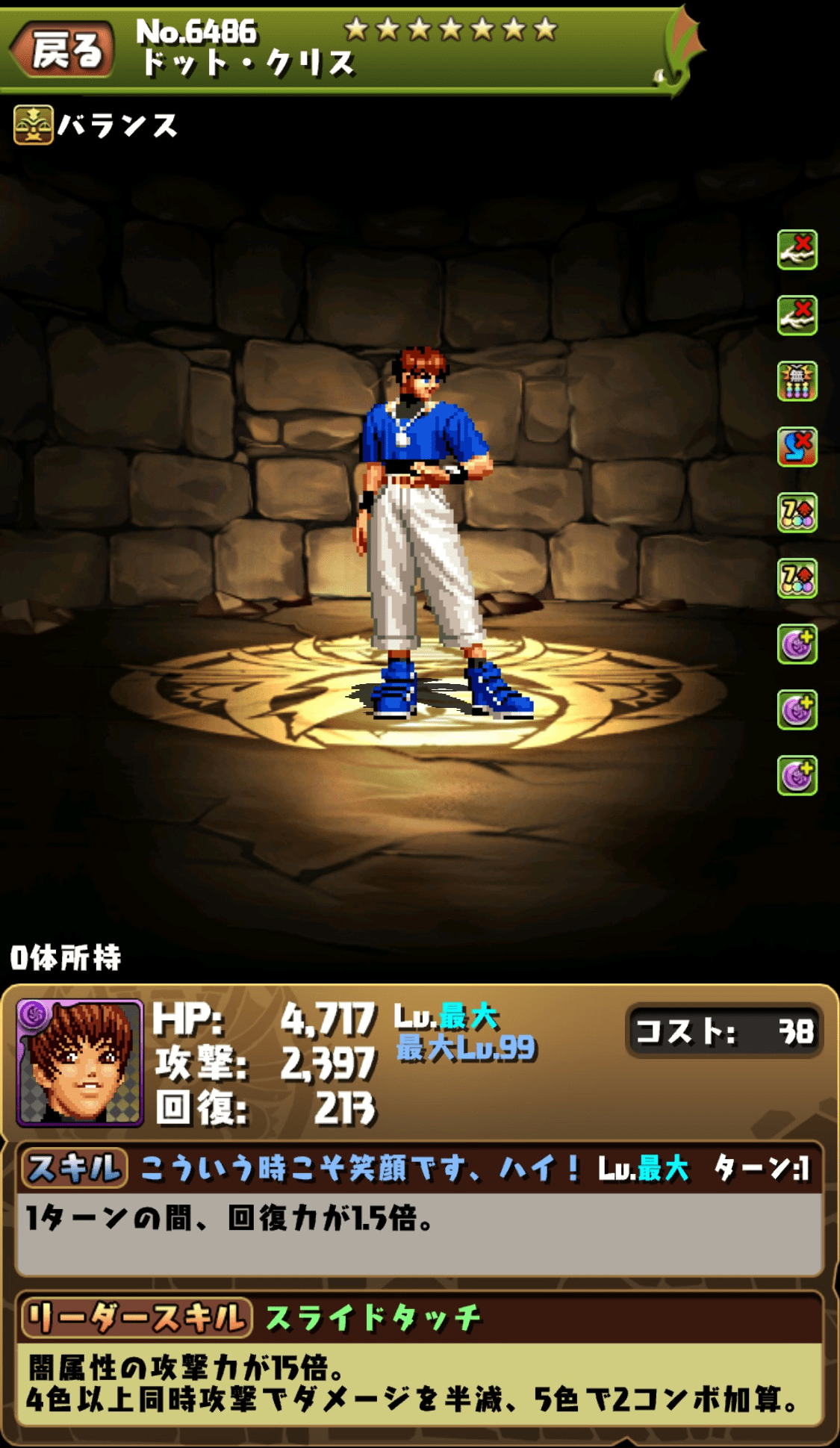Open the damage void piercing awakening icon
Image resolution: width=840 pixels, height=1448 pixels.
pos(797,382)
